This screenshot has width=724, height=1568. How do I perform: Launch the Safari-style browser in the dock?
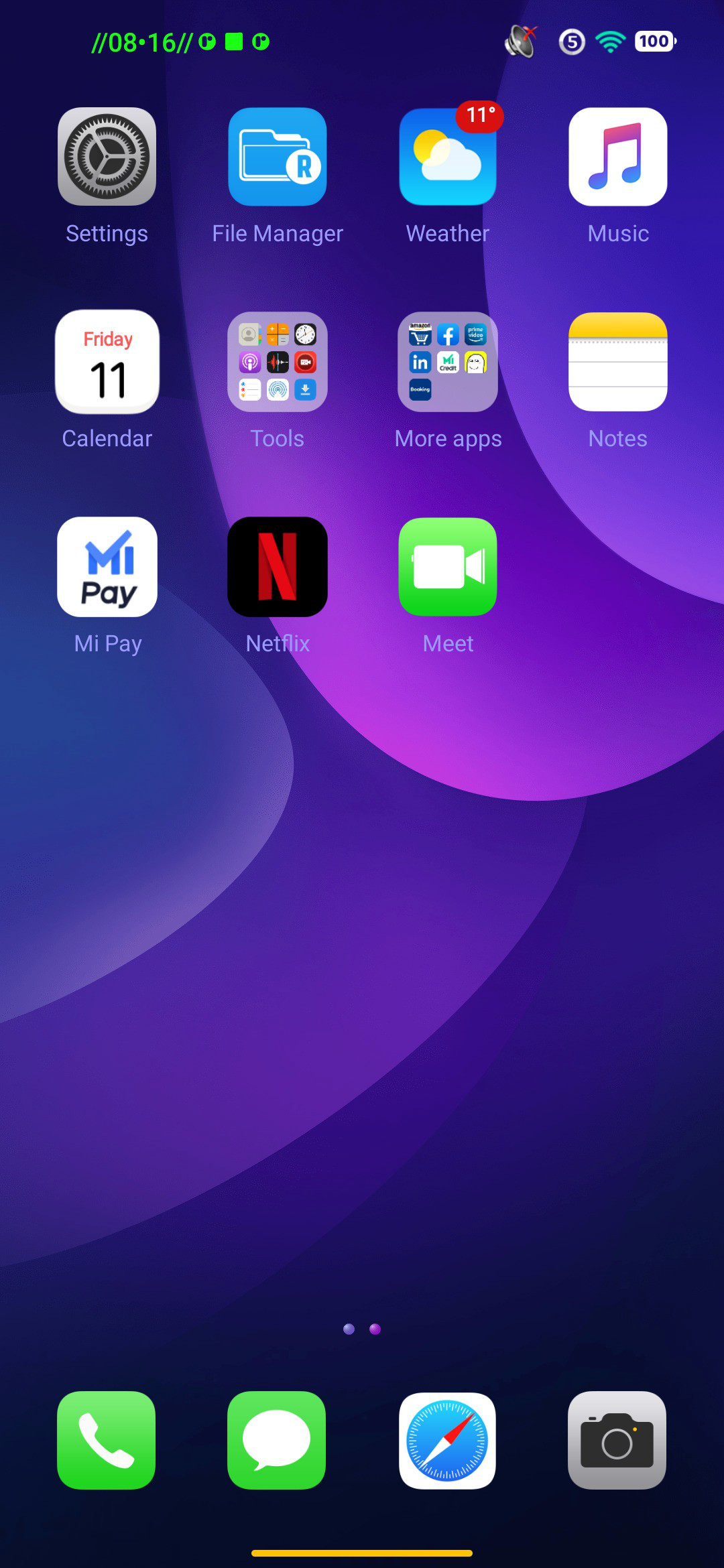coord(448,1441)
